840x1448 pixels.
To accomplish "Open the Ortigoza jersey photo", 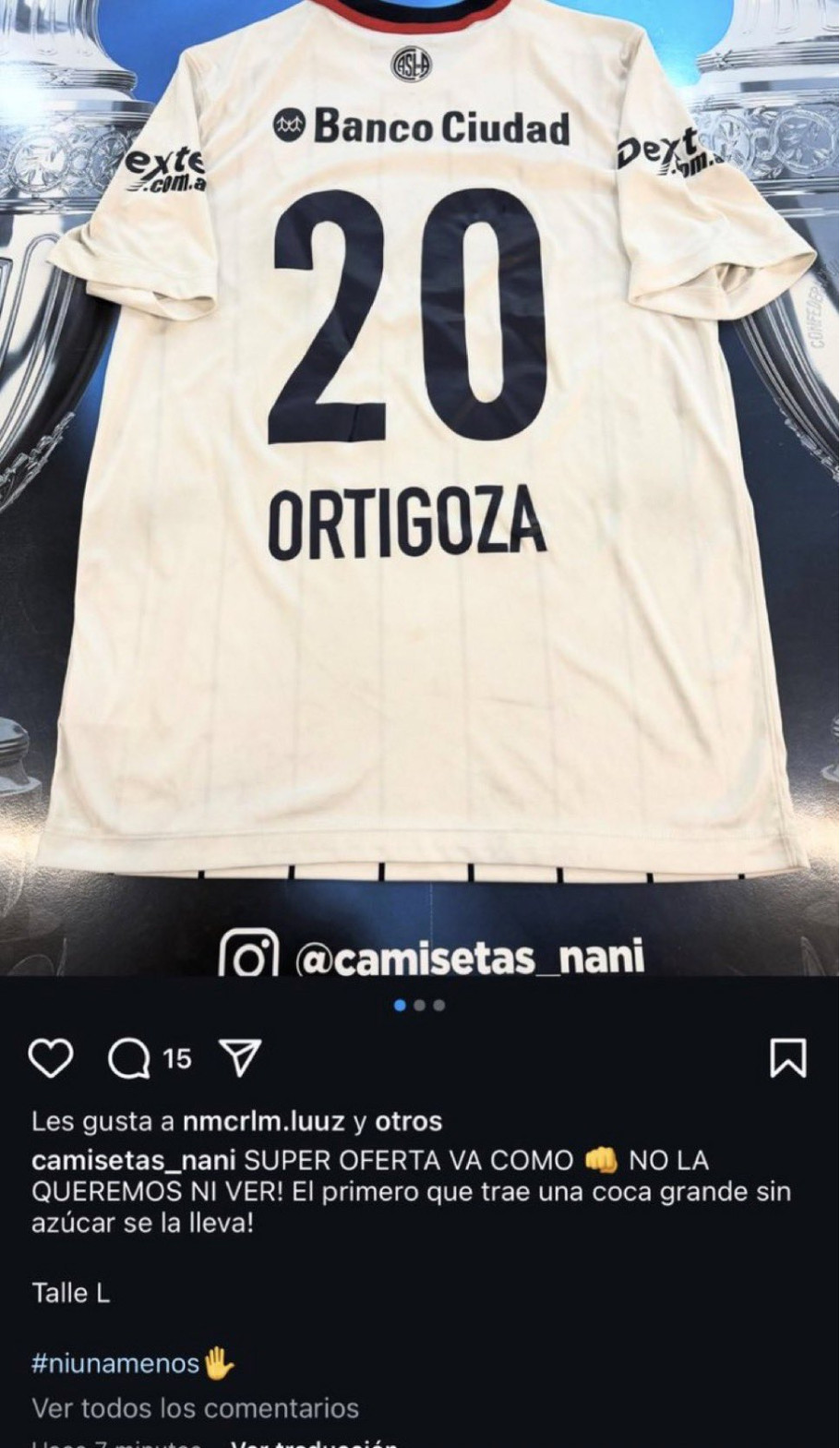I will pos(420,462).
